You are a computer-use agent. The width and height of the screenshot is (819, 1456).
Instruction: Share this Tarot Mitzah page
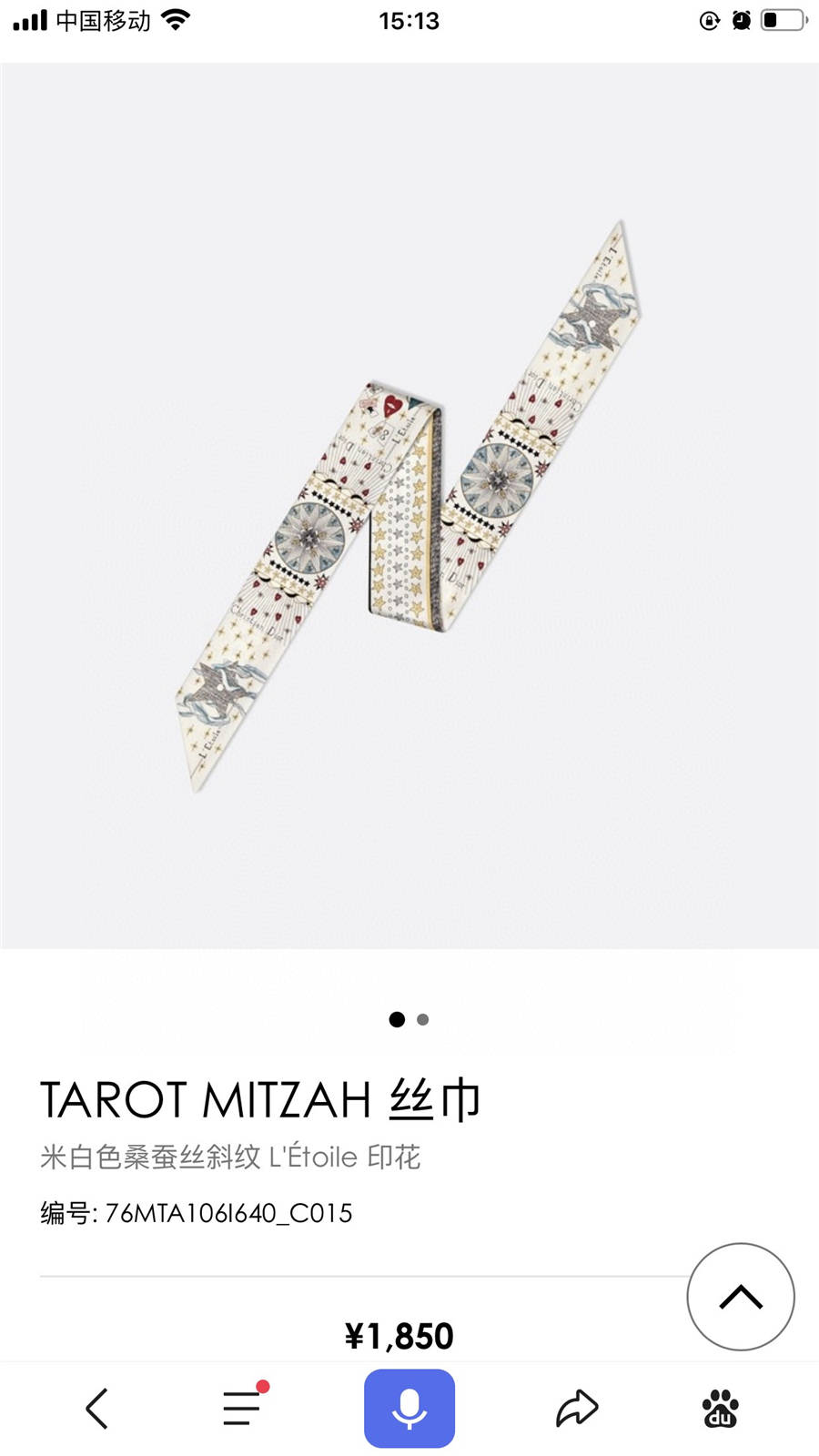pyautogui.click(x=577, y=1409)
